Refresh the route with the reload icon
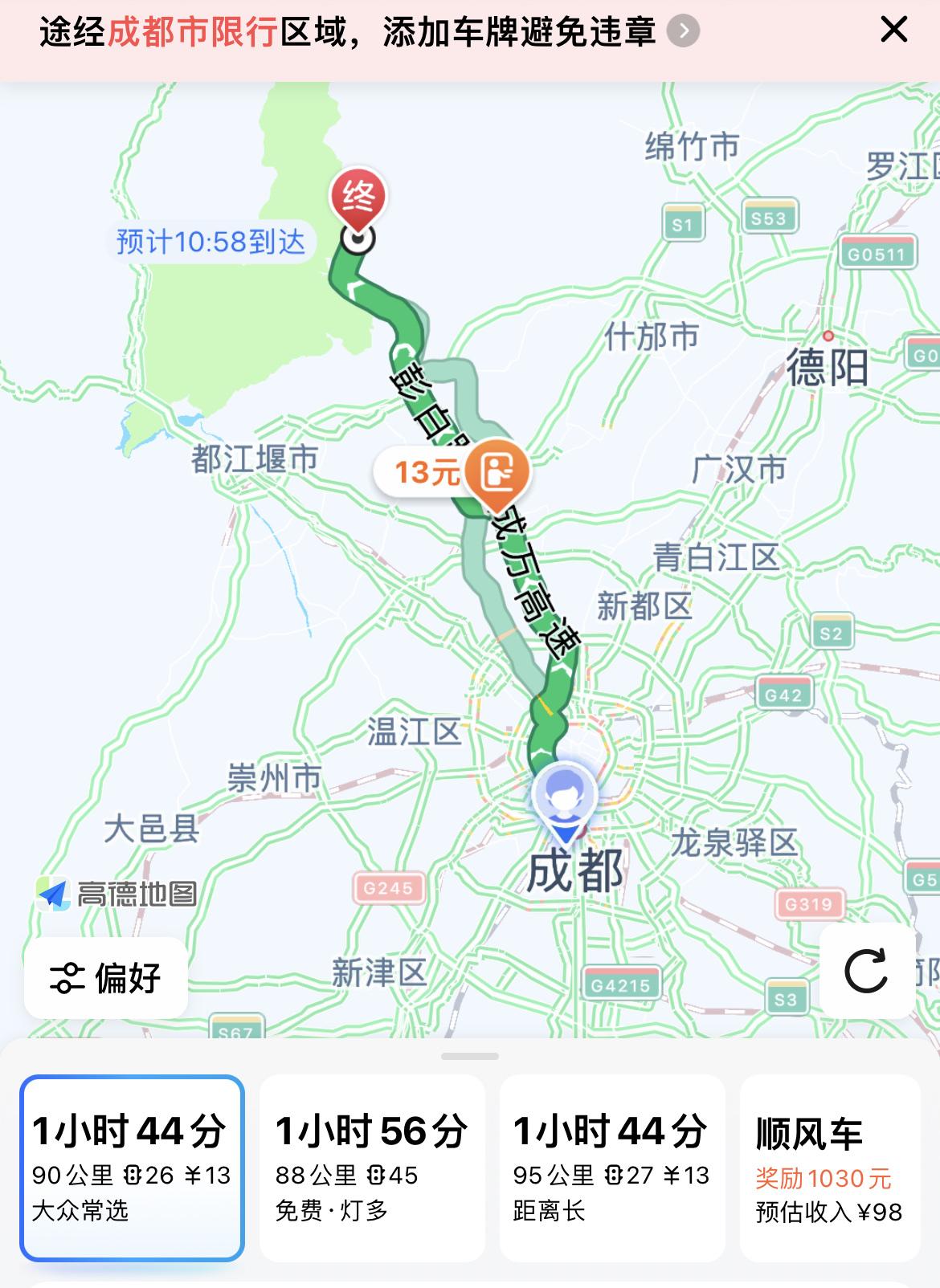940x1288 pixels. [x=867, y=971]
